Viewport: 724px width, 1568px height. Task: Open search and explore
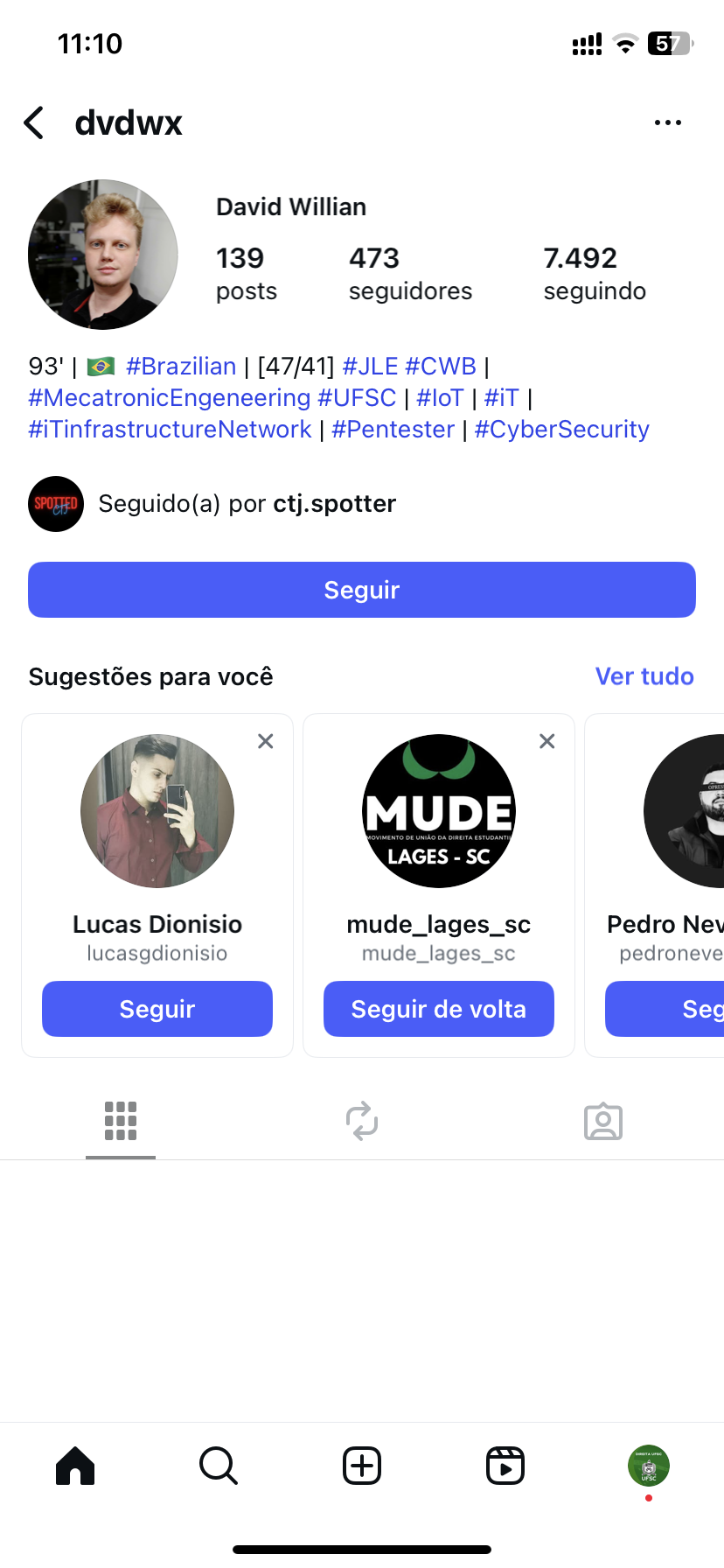[x=219, y=1466]
